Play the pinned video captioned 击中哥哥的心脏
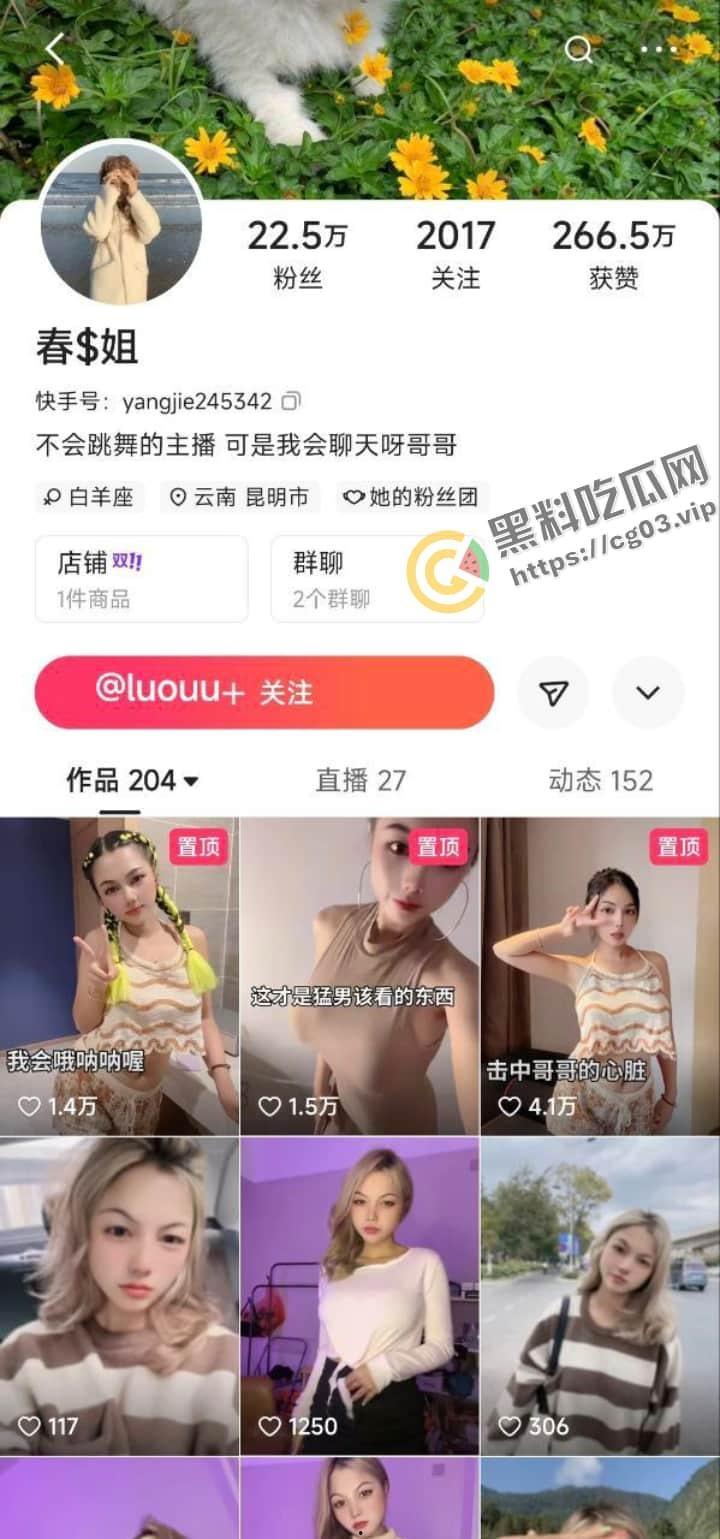This screenshot has width=720, height=1539. click(600, 975)
